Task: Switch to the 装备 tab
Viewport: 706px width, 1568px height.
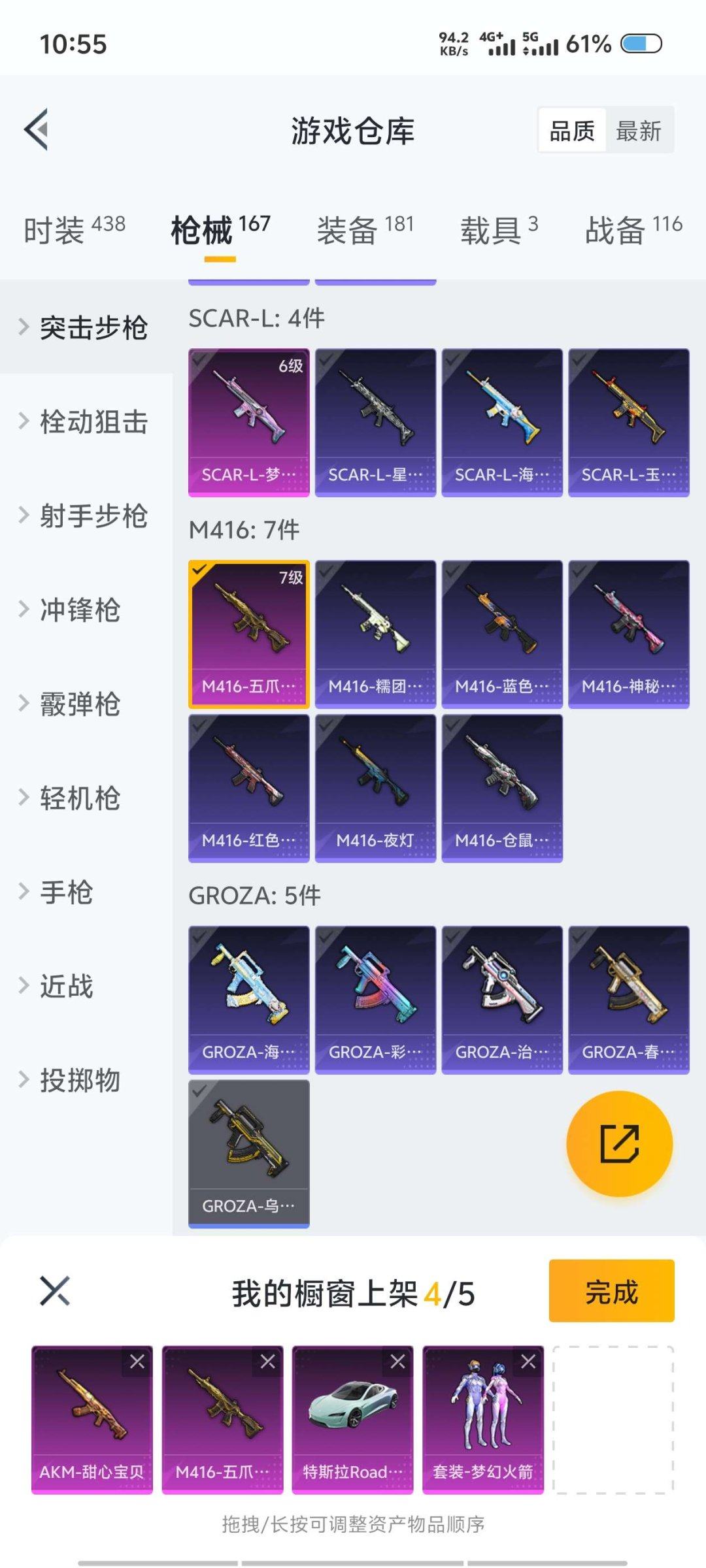Action: (350, 227)
